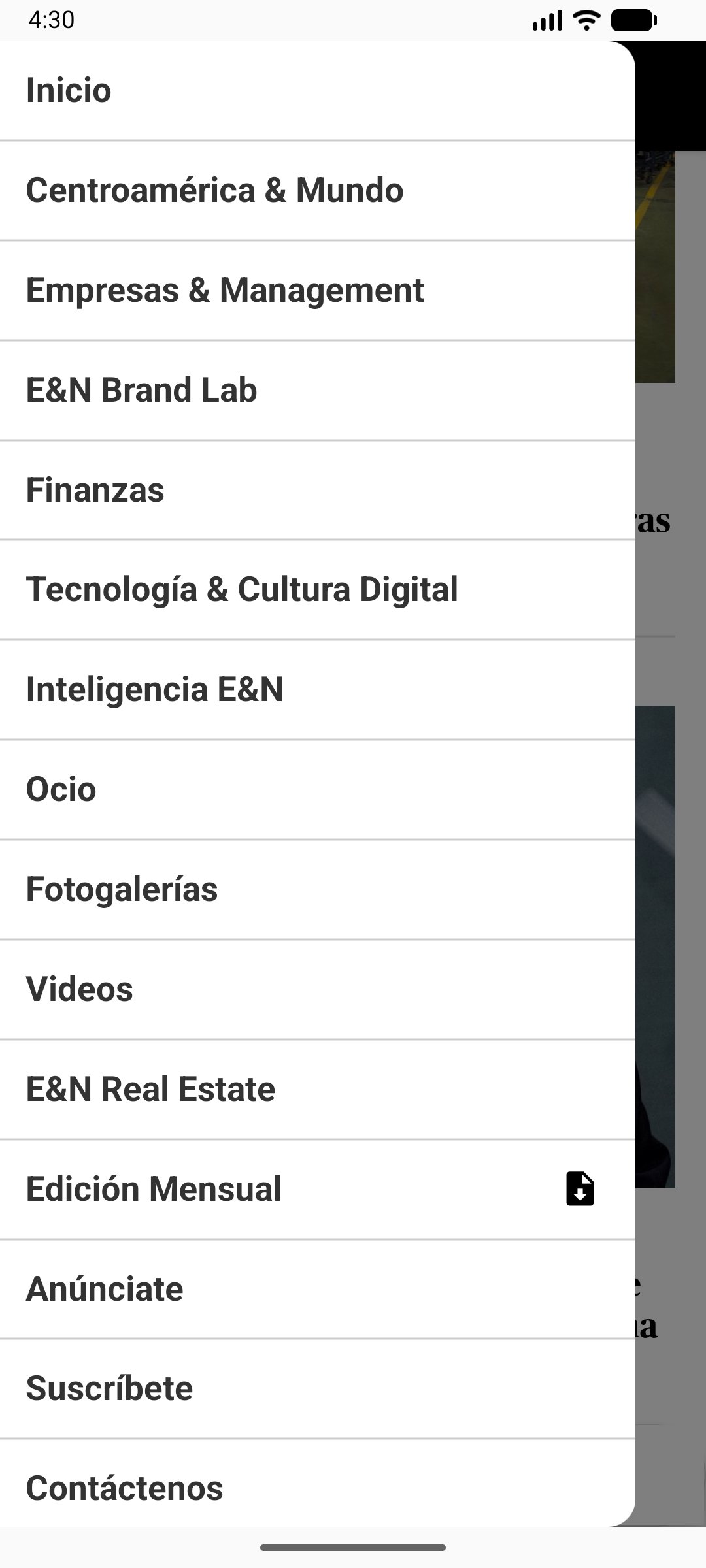
Task: Select Tecnología & Cultura Digital
Action: (x=318, y=589)
